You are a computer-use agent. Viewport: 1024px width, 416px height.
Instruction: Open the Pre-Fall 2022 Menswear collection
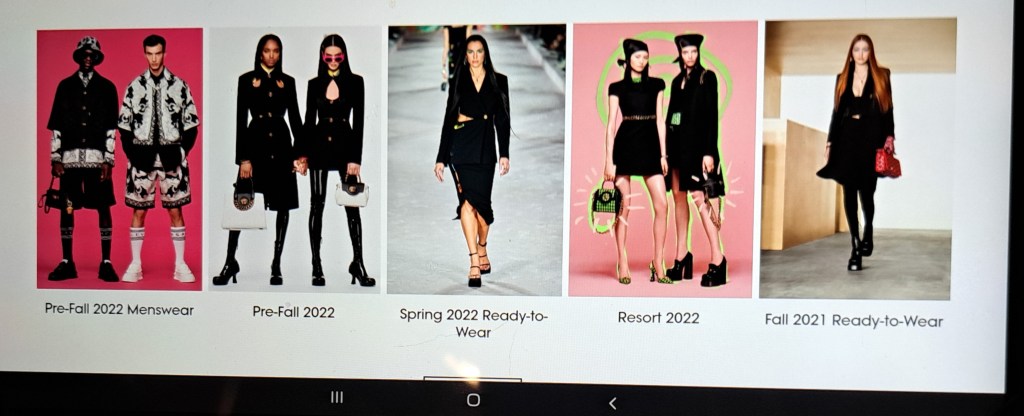pyautogui.click(x=119, y=160)
